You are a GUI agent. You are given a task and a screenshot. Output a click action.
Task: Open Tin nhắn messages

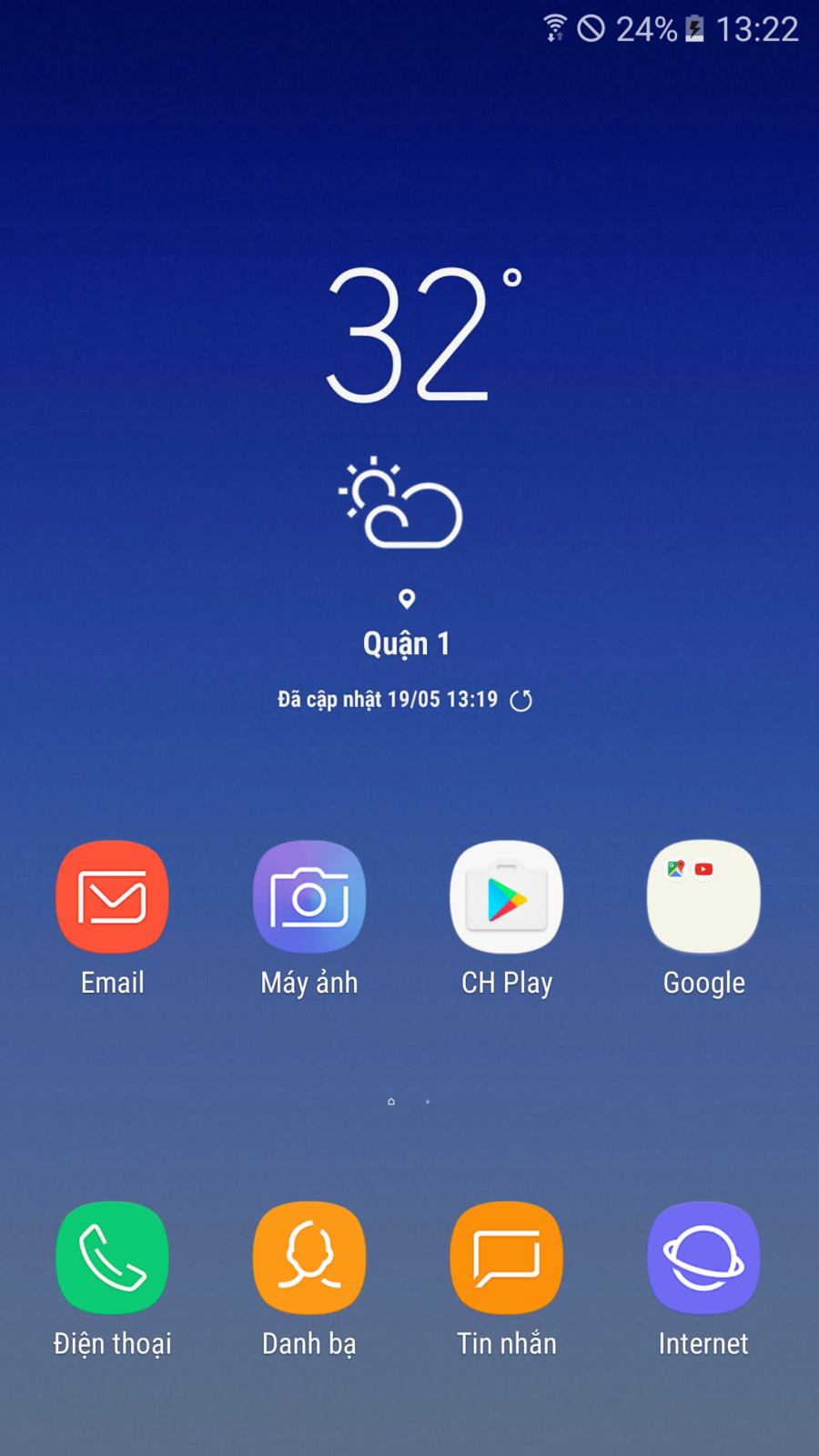pyautogui.click(x=507, y=1258)
